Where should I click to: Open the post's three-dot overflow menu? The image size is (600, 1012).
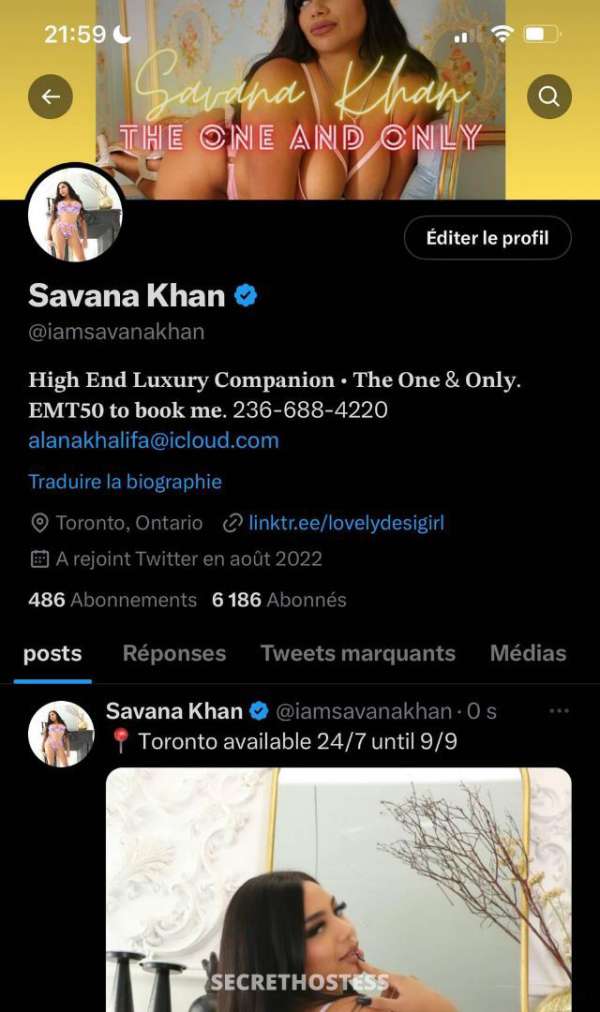click(559, 711)
